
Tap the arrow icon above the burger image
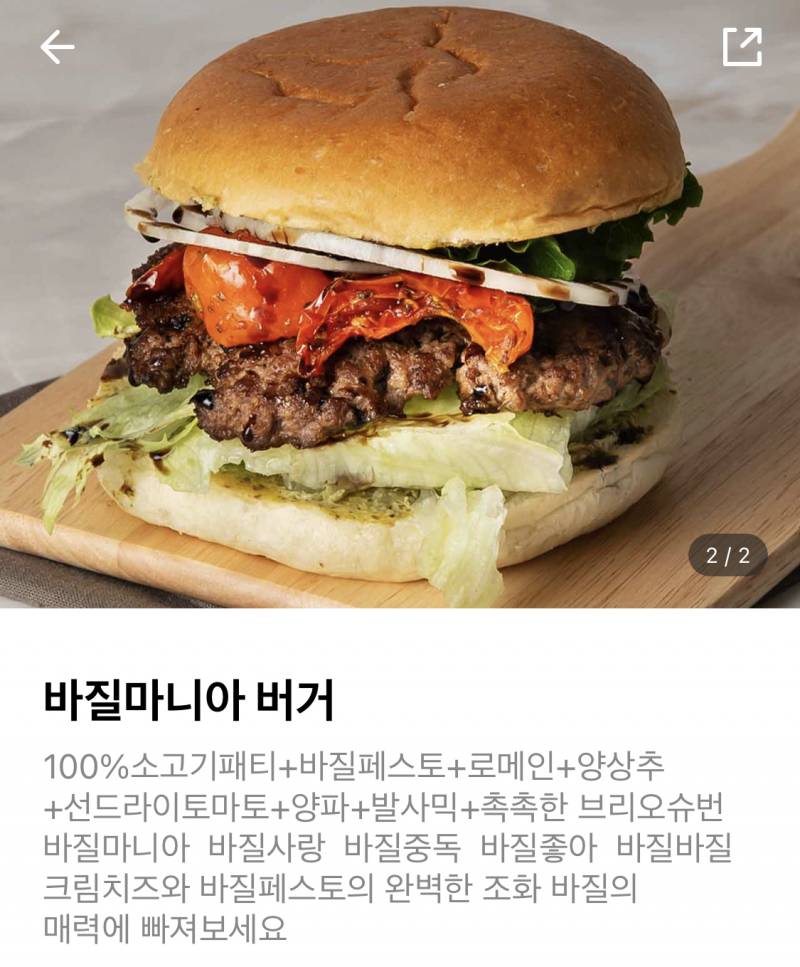point(57,45)
